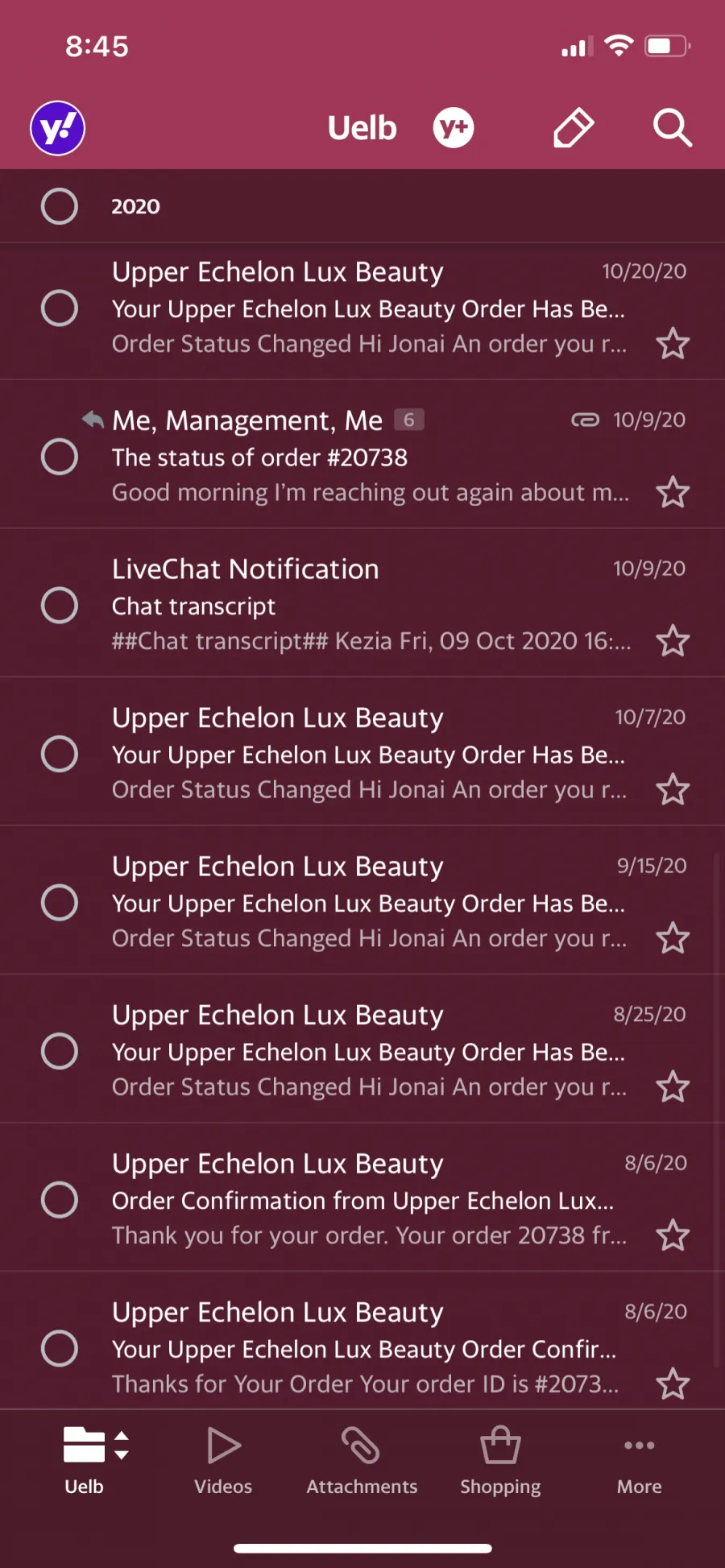
Task: Switch to the Videos tab
Action: pos(223,1460)
